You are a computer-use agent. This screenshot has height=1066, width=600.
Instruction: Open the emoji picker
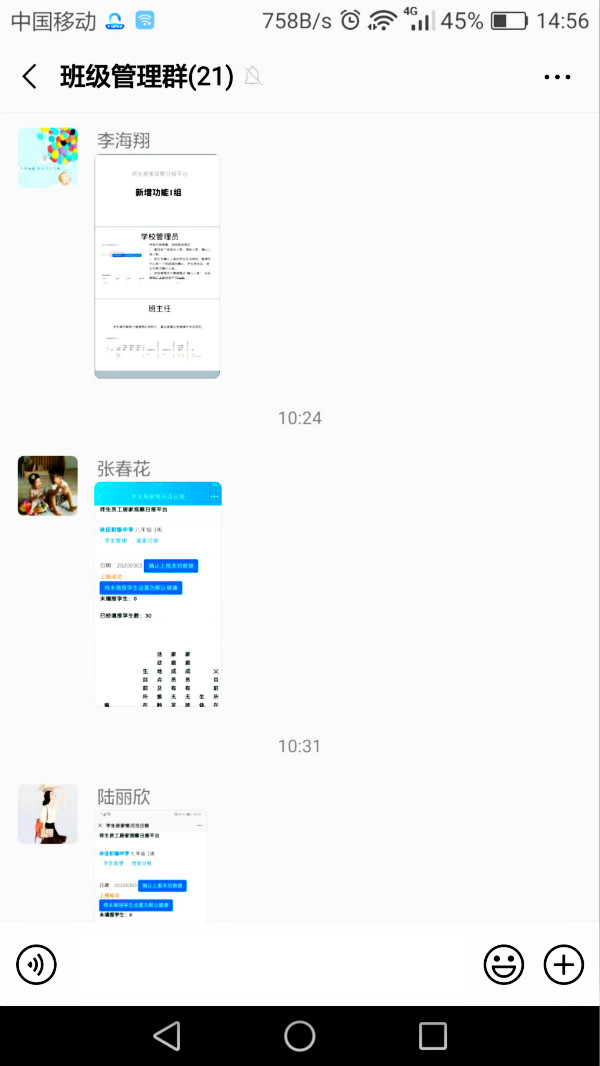tap(504, 965)
